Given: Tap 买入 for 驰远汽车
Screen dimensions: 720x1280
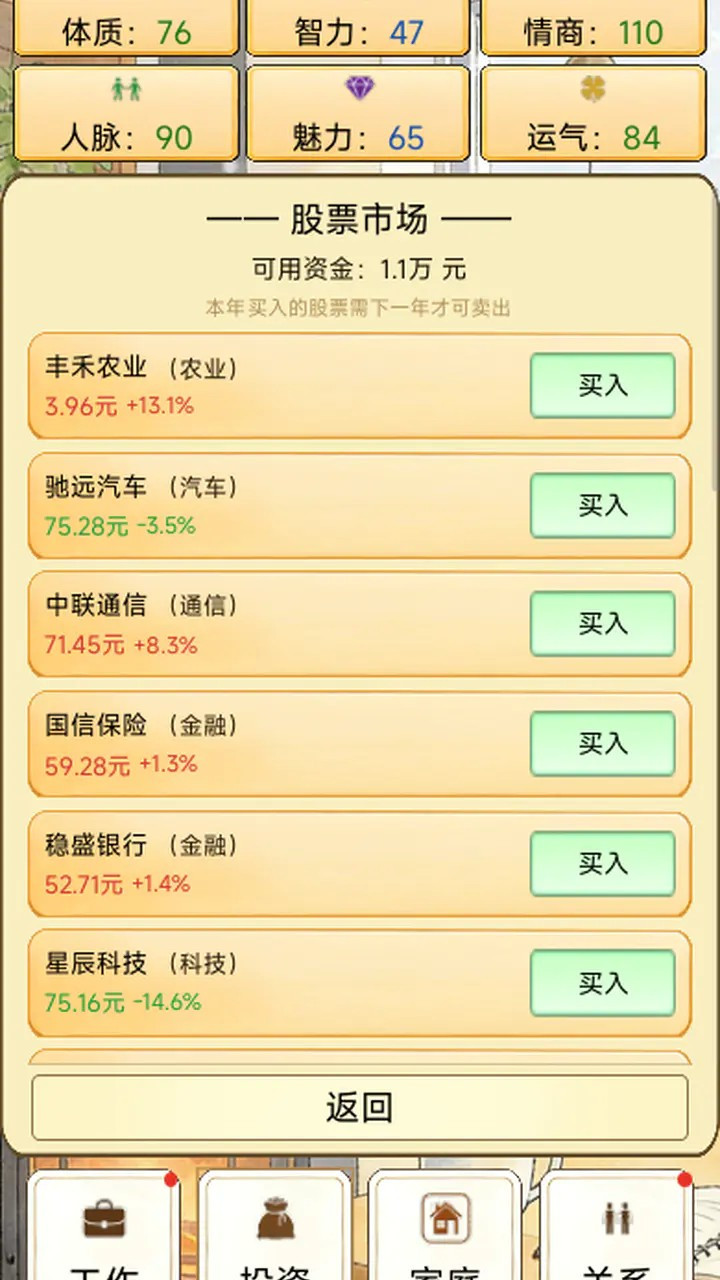Looking at the screenshot, I should point(602,505).
